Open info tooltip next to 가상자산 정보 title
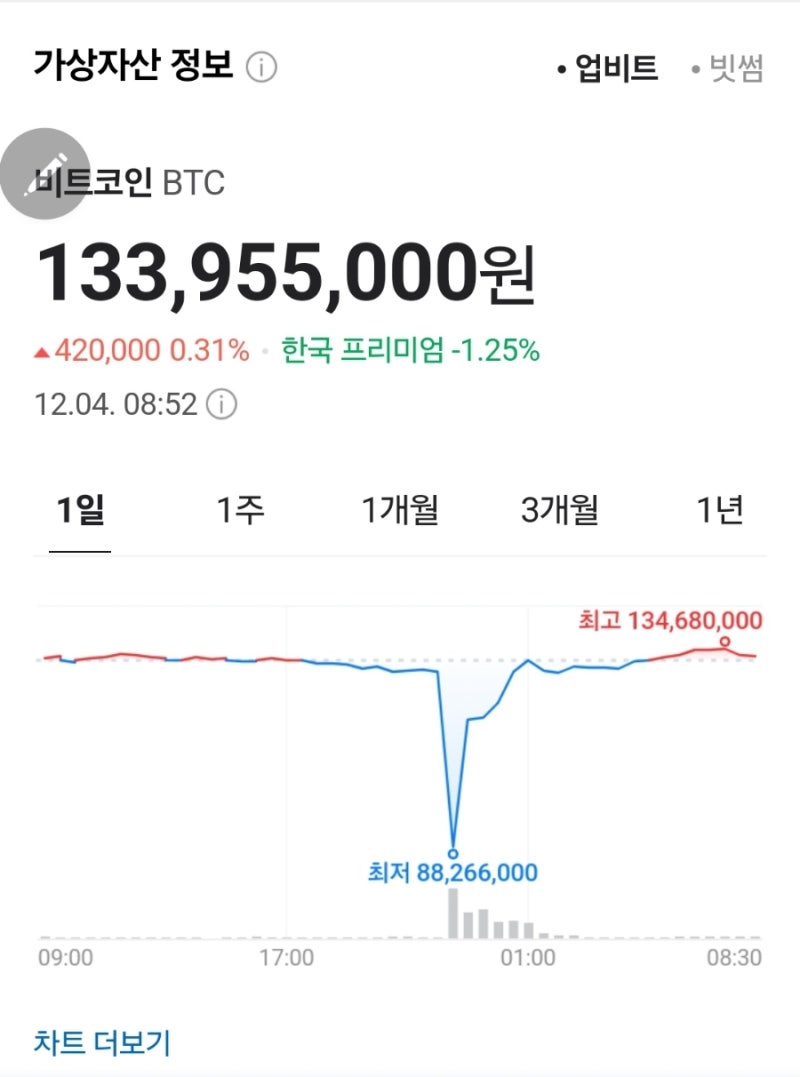Image resolution: width=800 pixels, height=1077 pixels. pos(260,65)
